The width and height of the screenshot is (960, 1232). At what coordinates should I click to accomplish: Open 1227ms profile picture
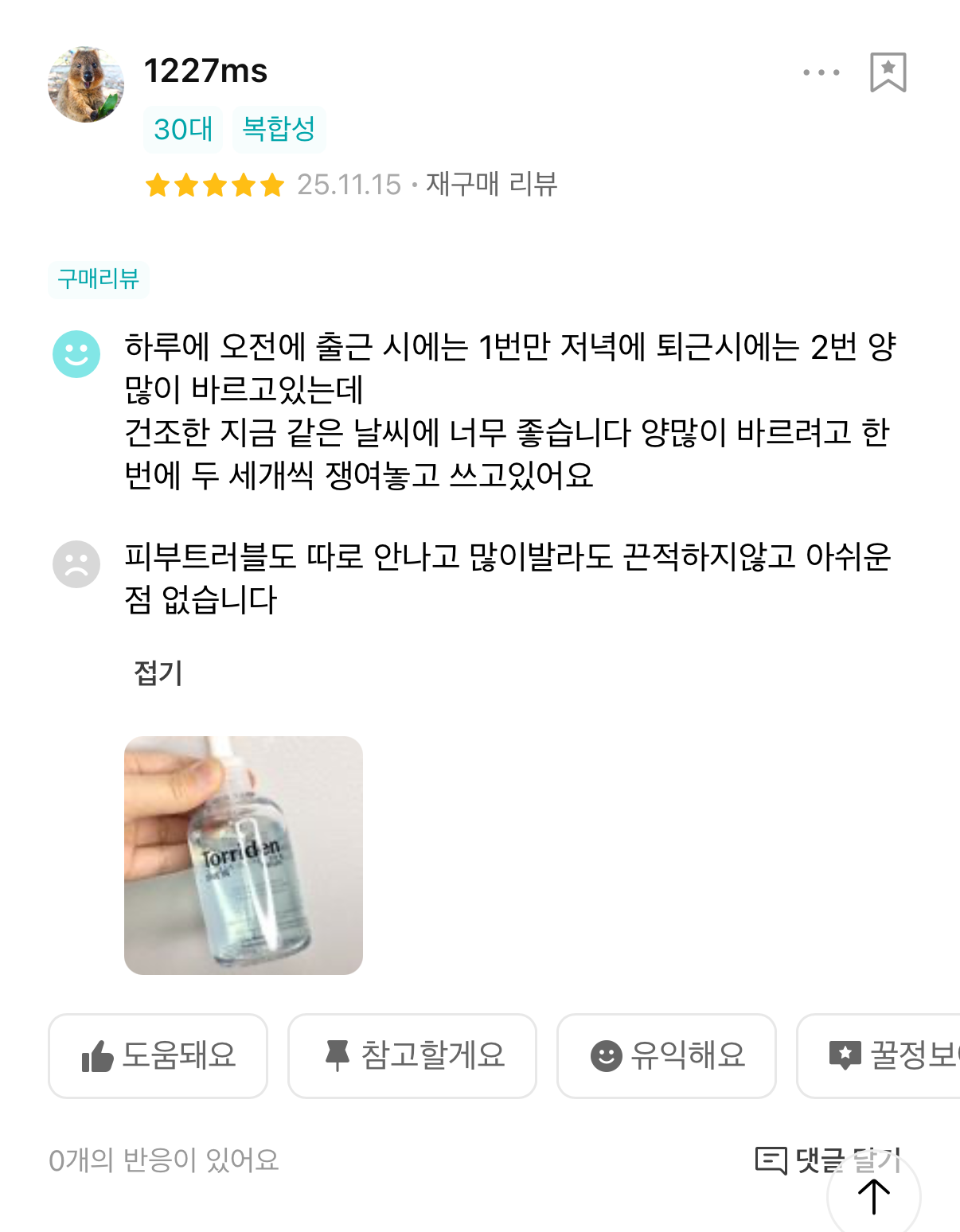tap(86, 84)
